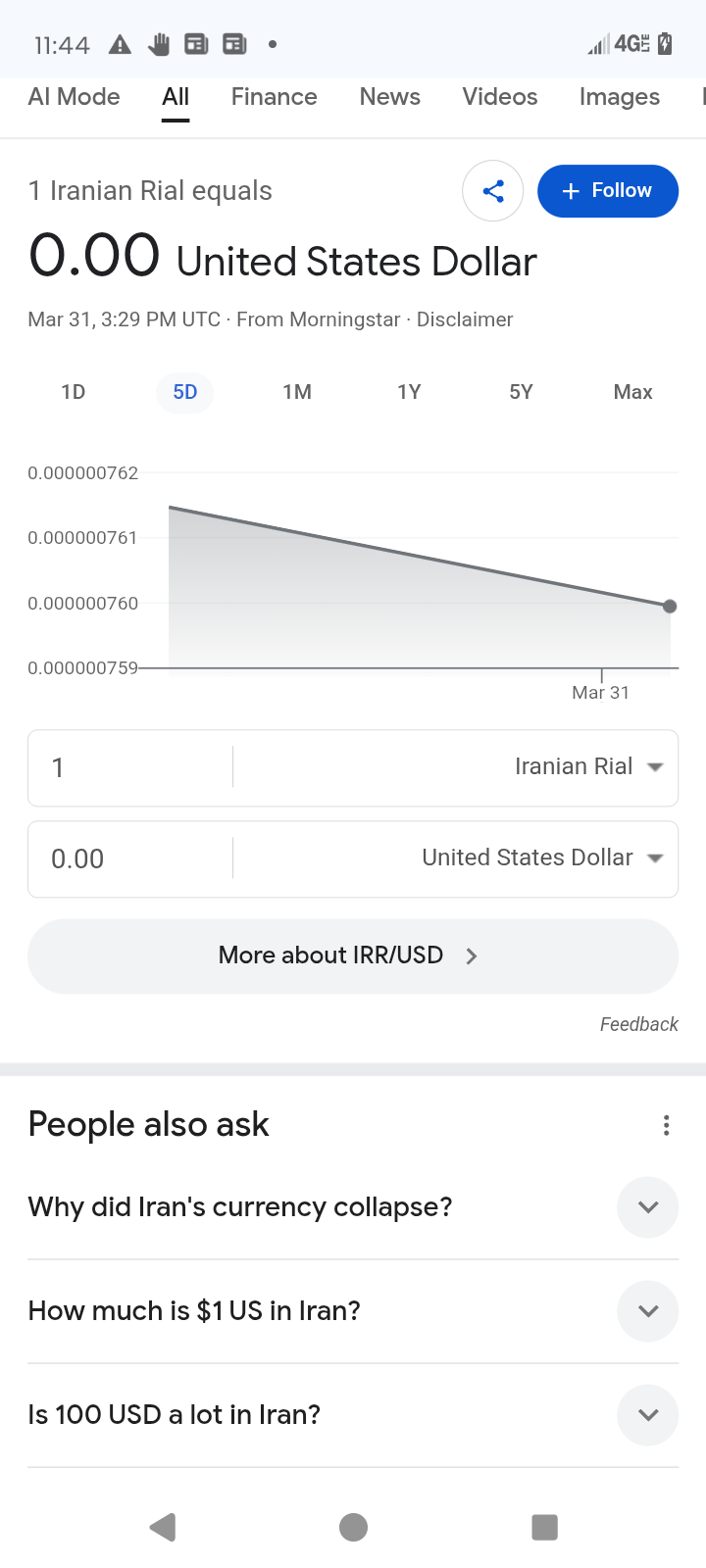Expand "How much is $1 US in Iran?"

point(647,1311)
